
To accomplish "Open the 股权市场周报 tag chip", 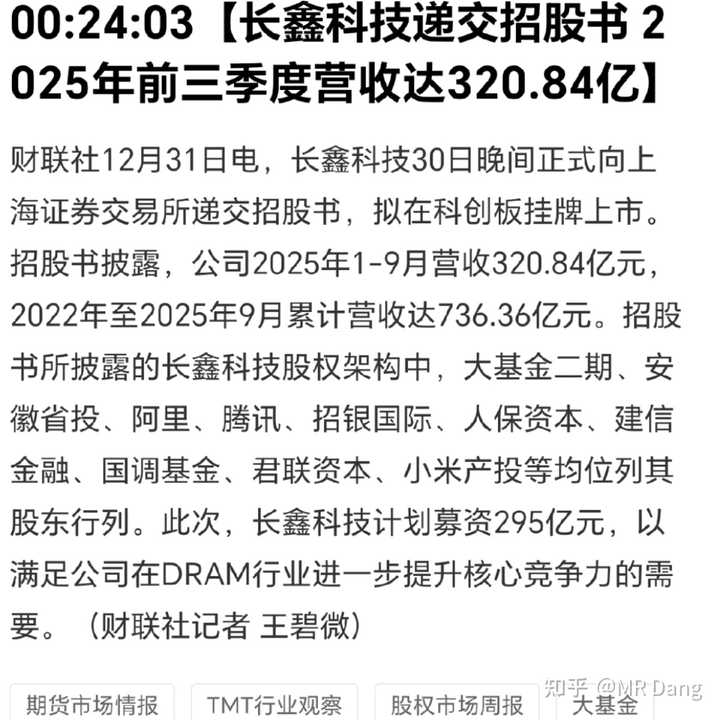I will point(456,704).
